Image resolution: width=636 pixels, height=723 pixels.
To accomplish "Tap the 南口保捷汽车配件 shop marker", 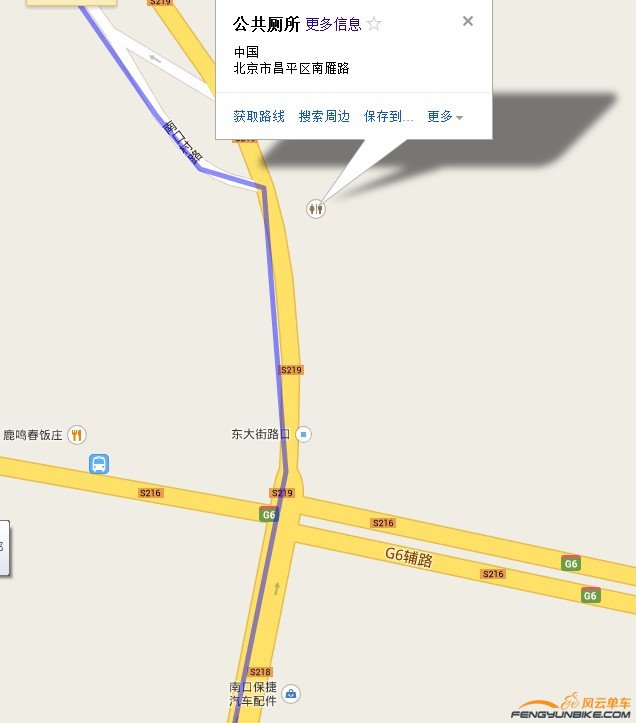I will coord(291,693).
